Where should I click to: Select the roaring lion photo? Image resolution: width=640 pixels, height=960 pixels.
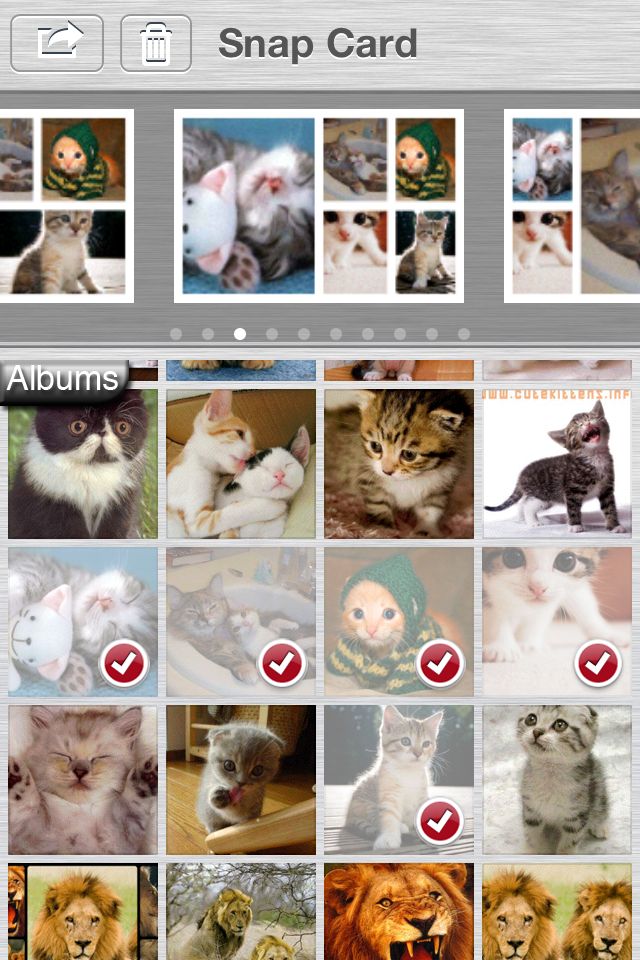[399, 910]
